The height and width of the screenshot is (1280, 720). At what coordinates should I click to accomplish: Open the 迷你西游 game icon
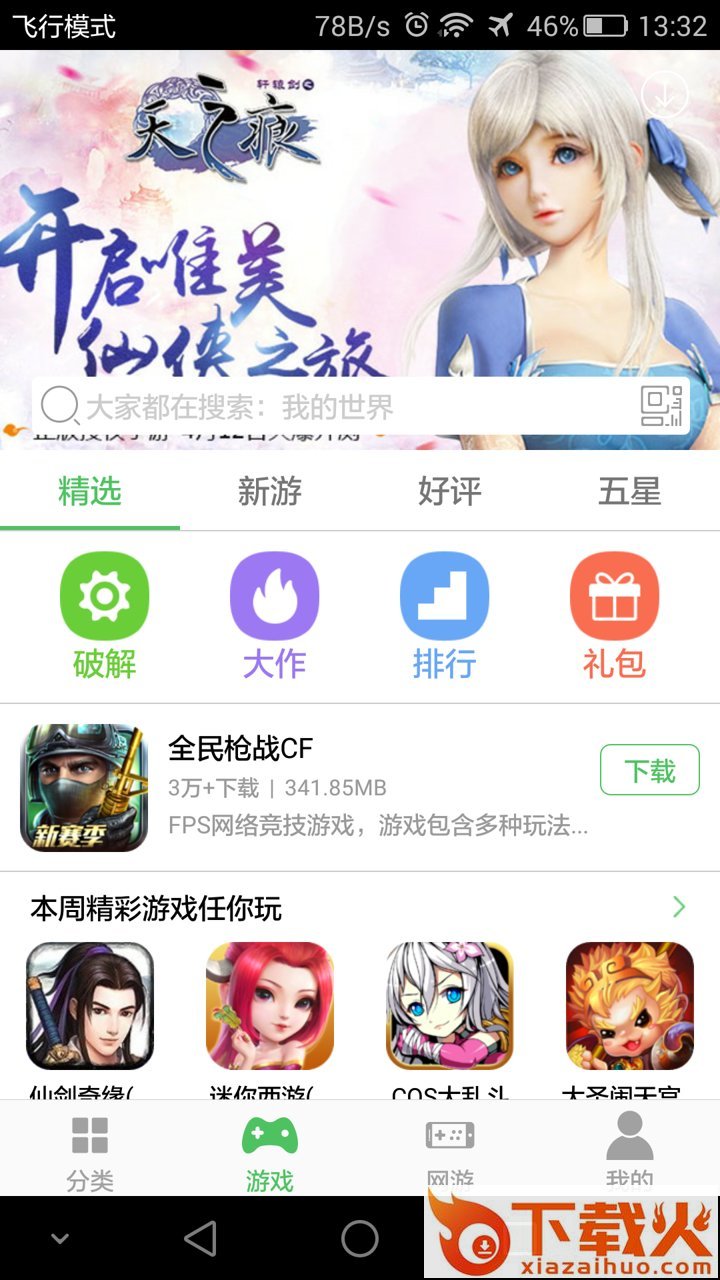click(270, 1006)
